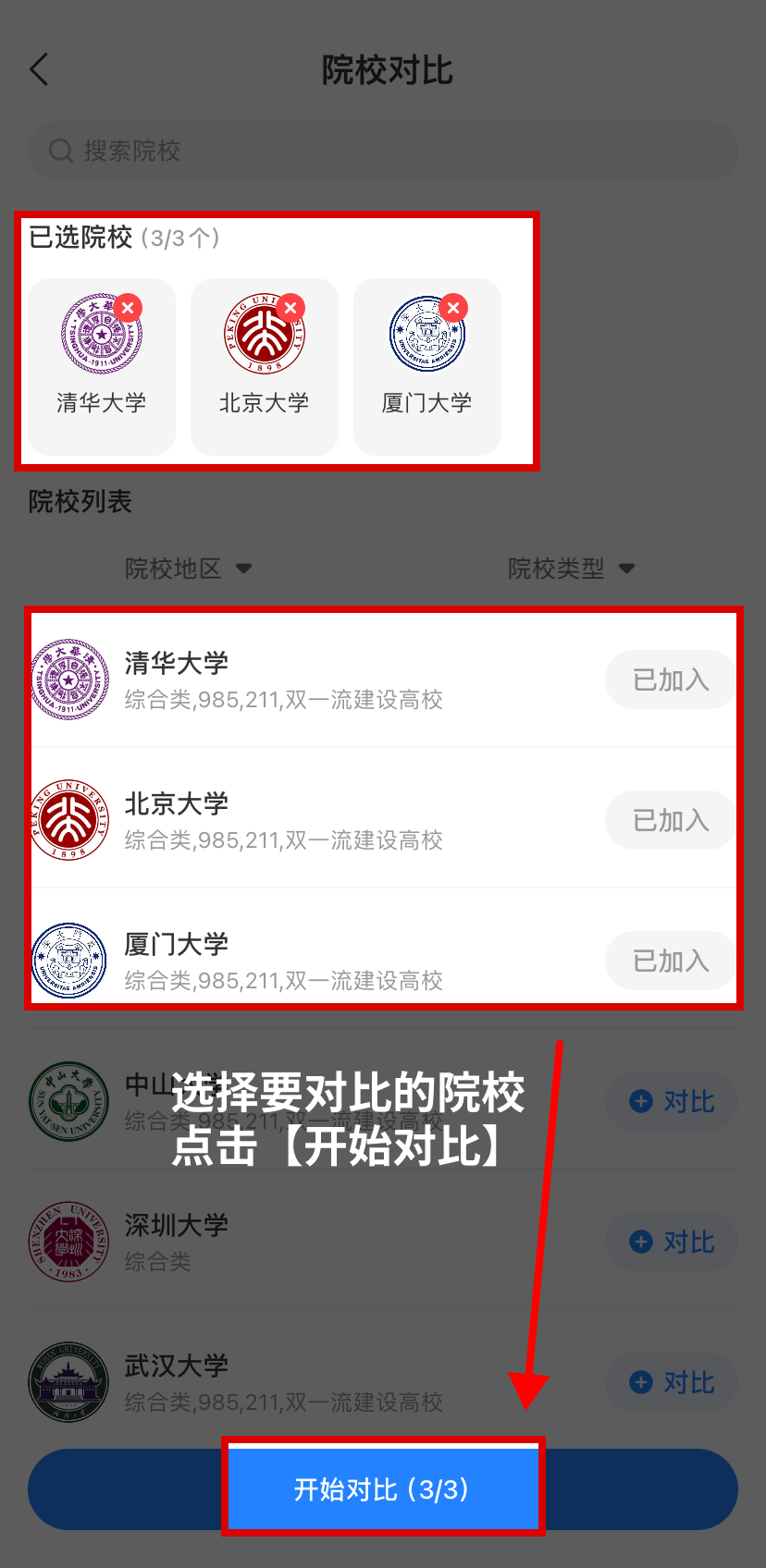766x1568 pixels.
Task: Add 深圳大学 to the comparison
Action: click(x=672, y=1243)
